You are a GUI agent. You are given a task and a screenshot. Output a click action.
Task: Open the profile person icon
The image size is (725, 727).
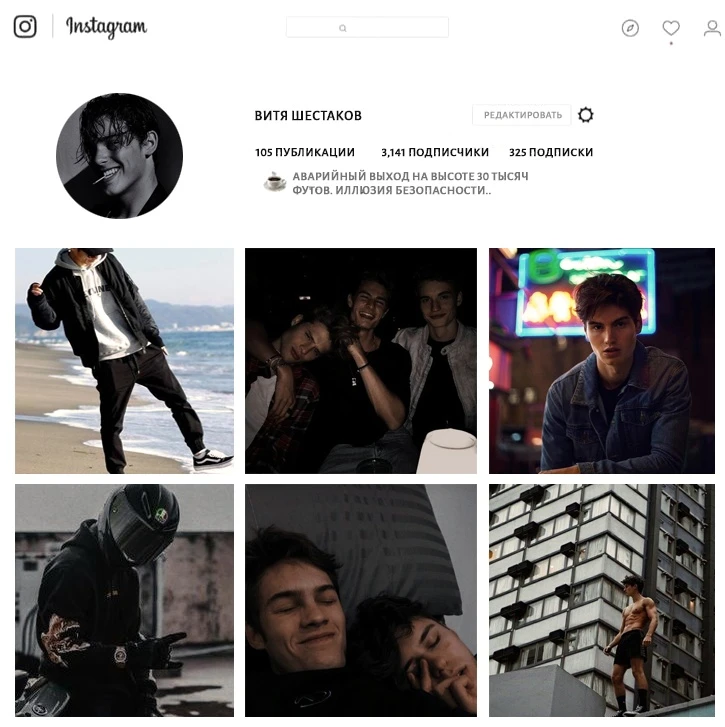click(712, 28)
